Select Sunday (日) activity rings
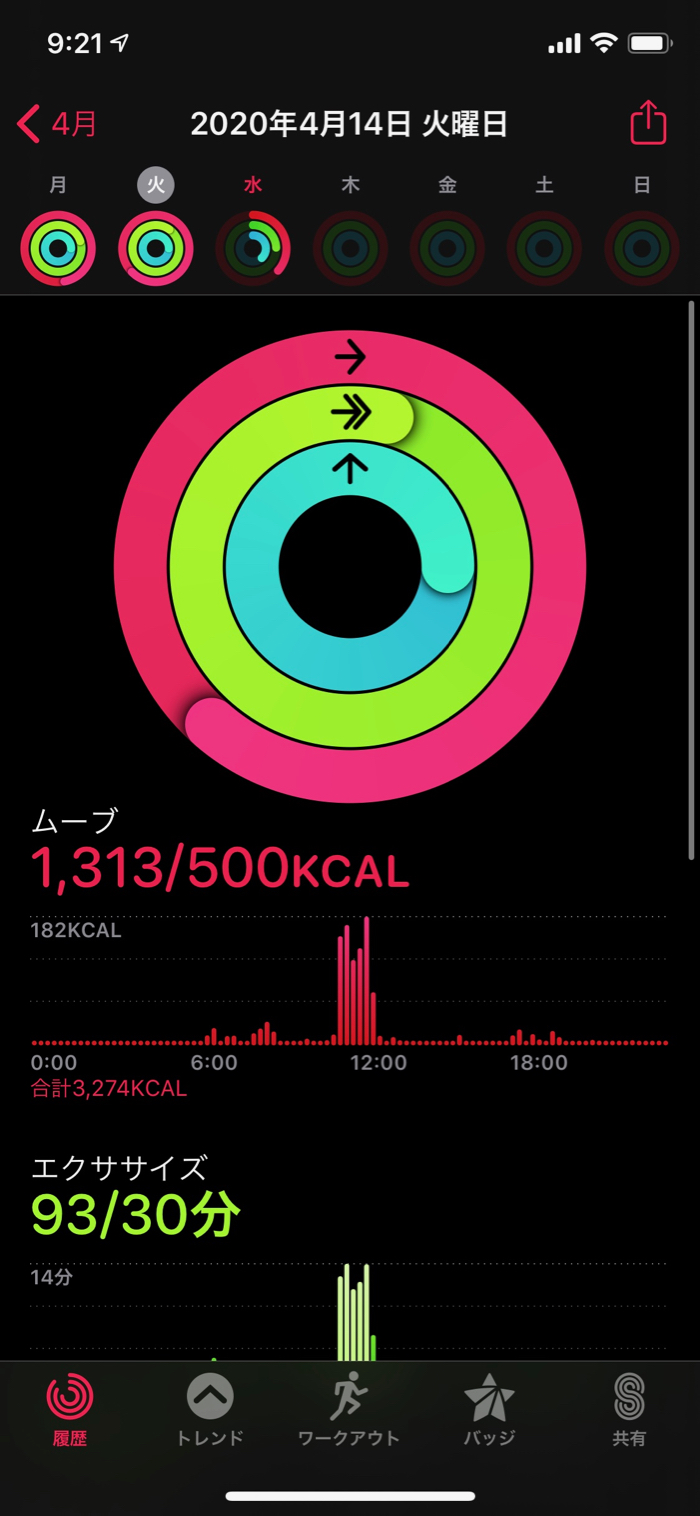700x1516 pixels. click(x=641, y=248)
